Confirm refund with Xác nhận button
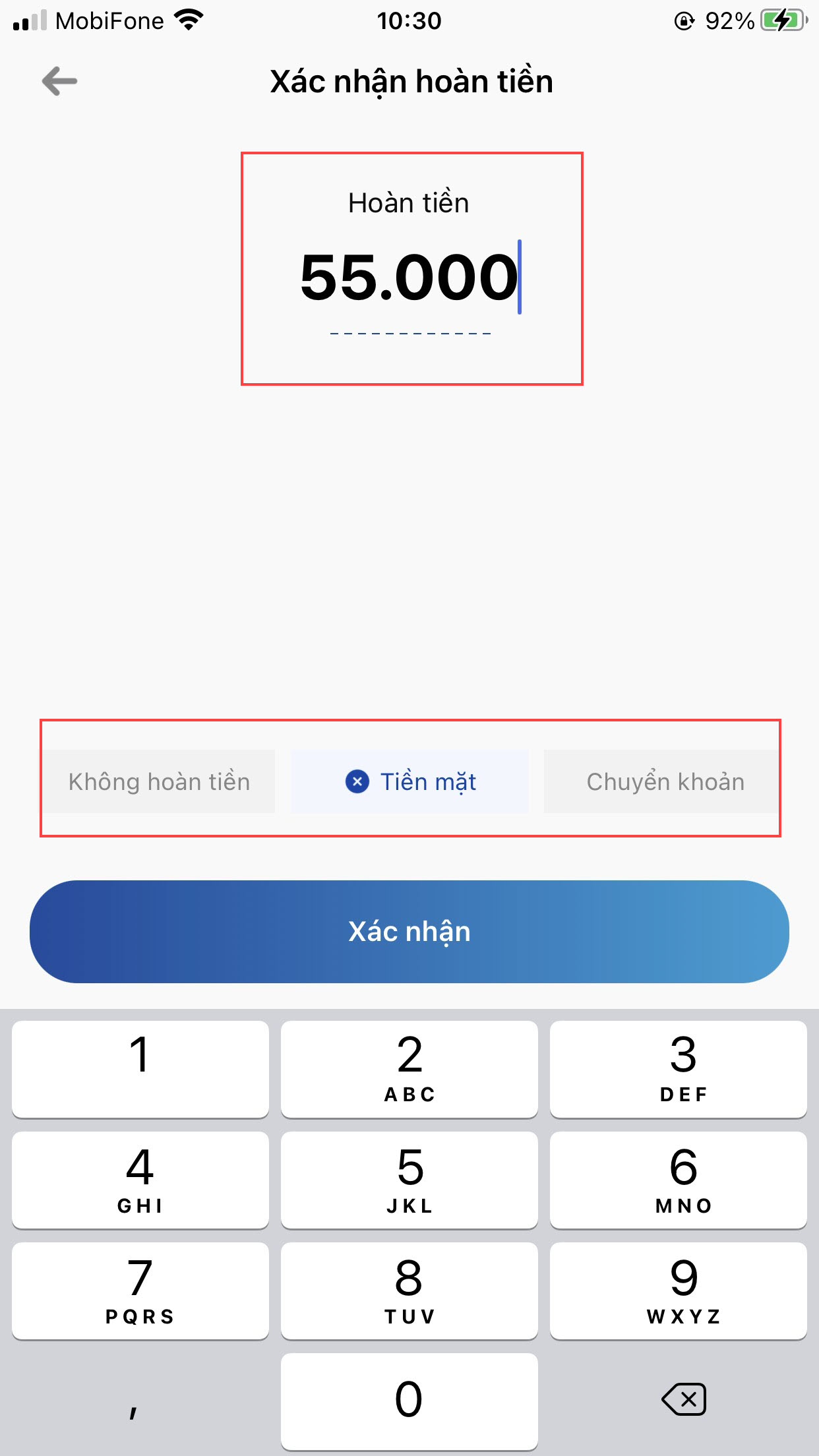 click(x=409, y=931)
